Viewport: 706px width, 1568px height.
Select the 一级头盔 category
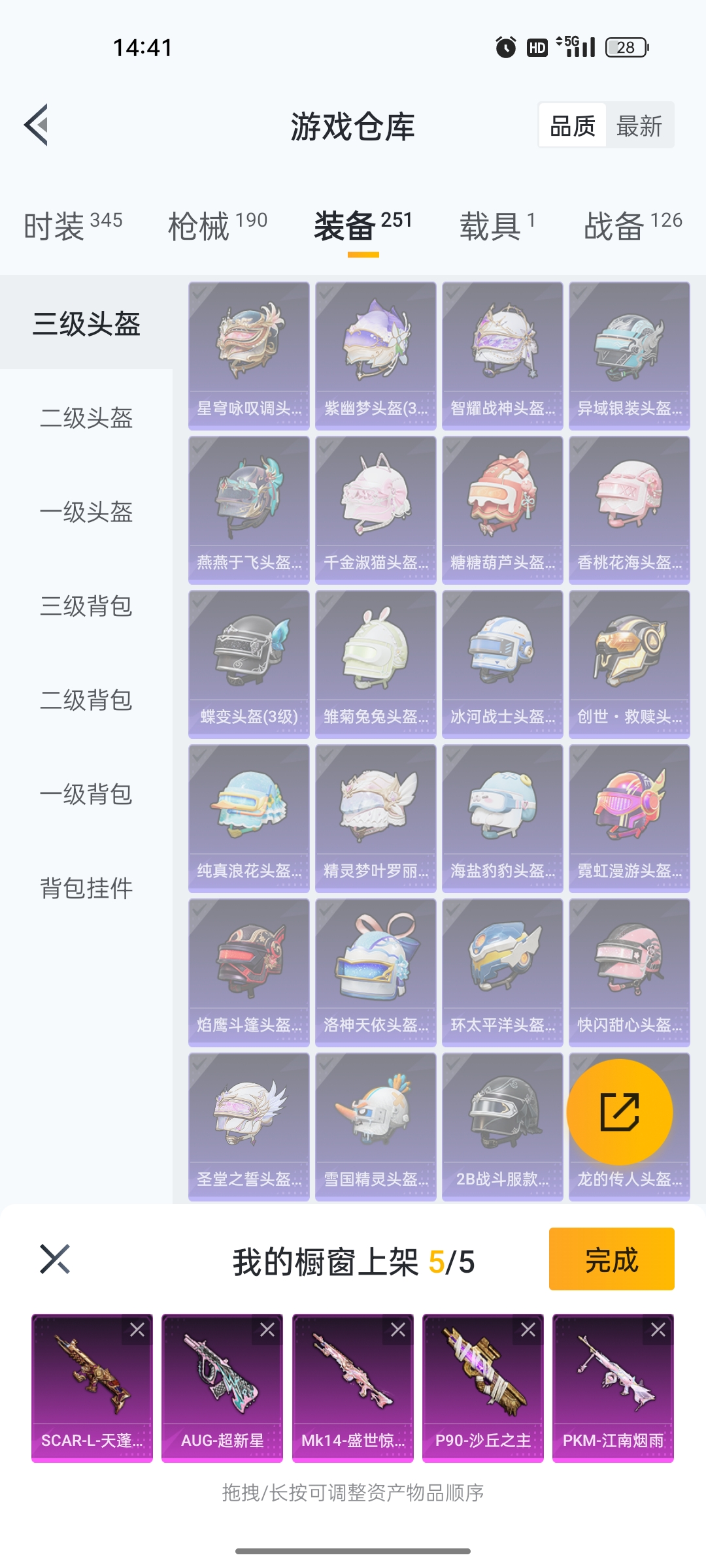click(x=86, y=512)
